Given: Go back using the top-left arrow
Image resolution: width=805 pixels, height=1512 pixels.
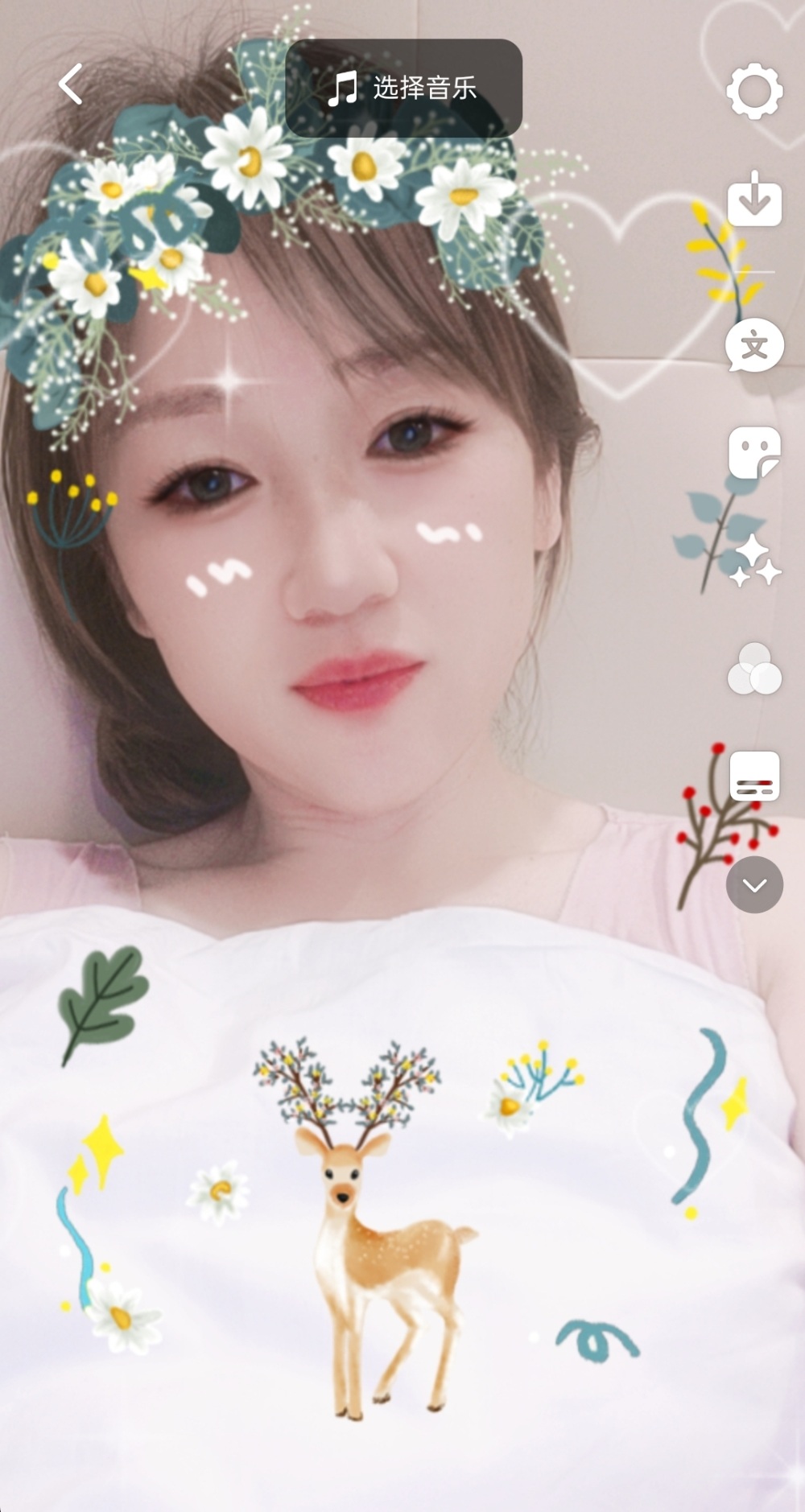Looking at the screenshot, I should click(71, 84).
